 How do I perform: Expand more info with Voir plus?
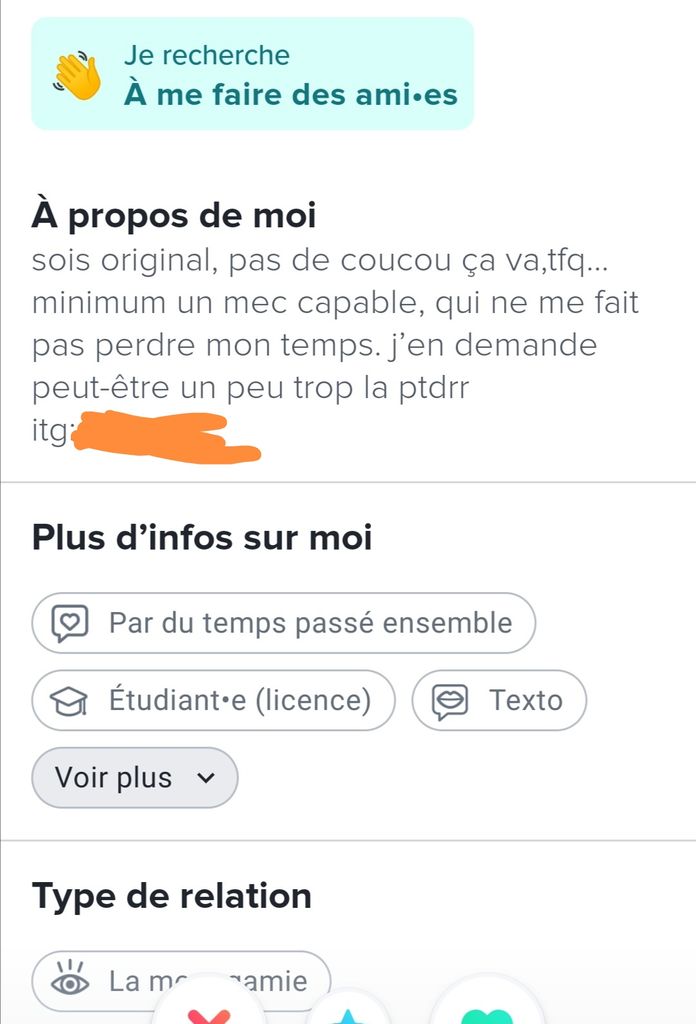click(x=135, y=778)
